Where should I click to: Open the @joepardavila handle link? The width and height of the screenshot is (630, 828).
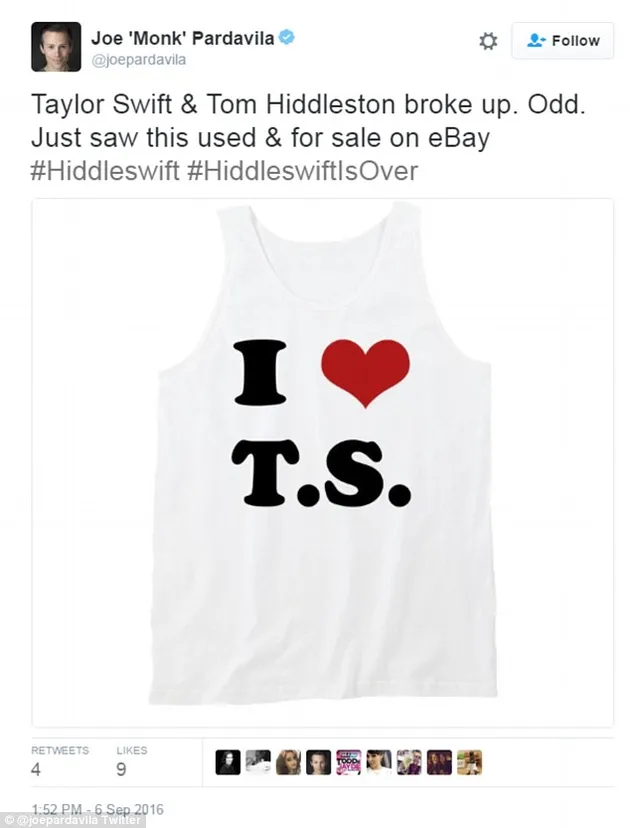140,60
